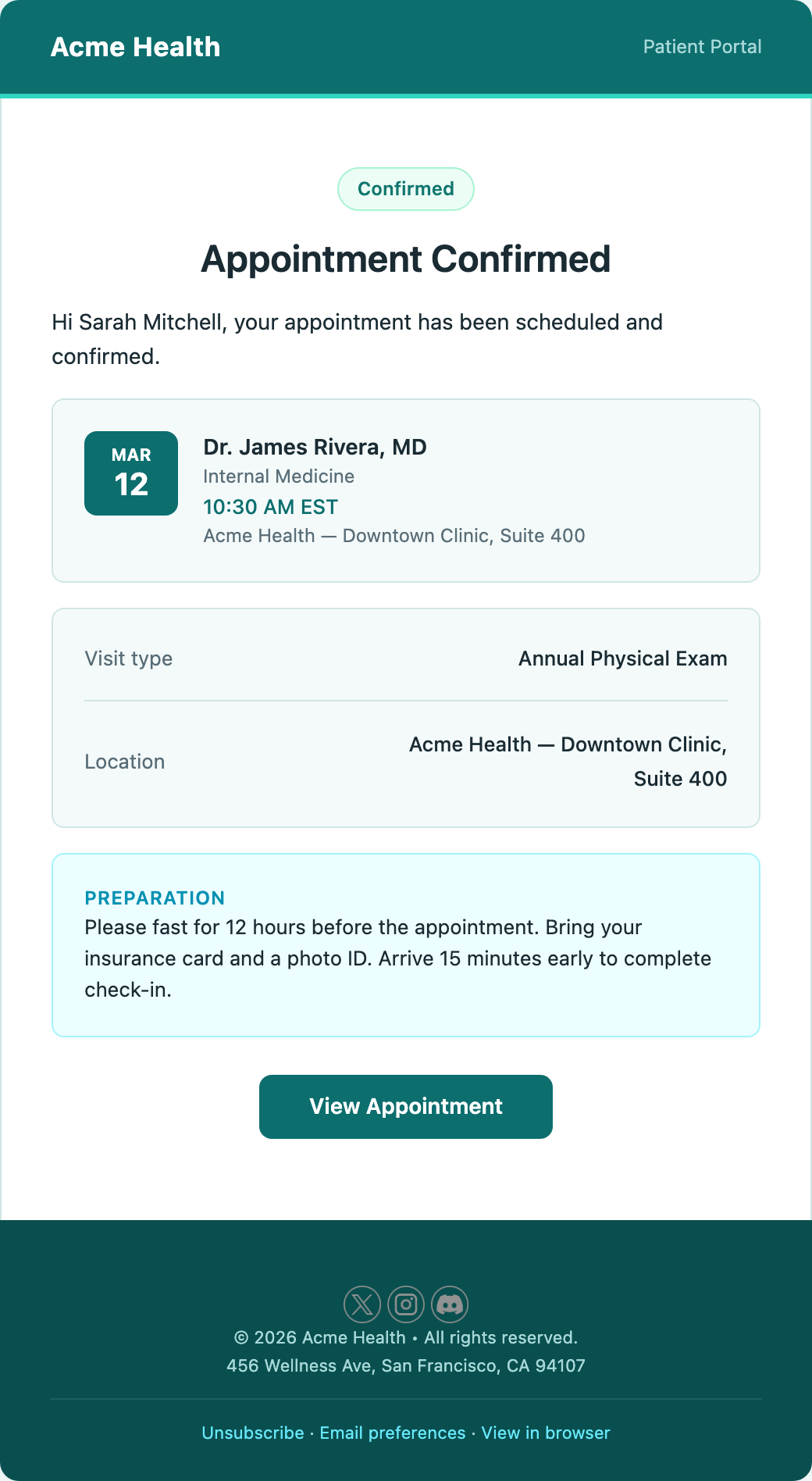Click the Acme Health logo
Viewport: 812px width, 1481px height.
(x=134, y=47)
